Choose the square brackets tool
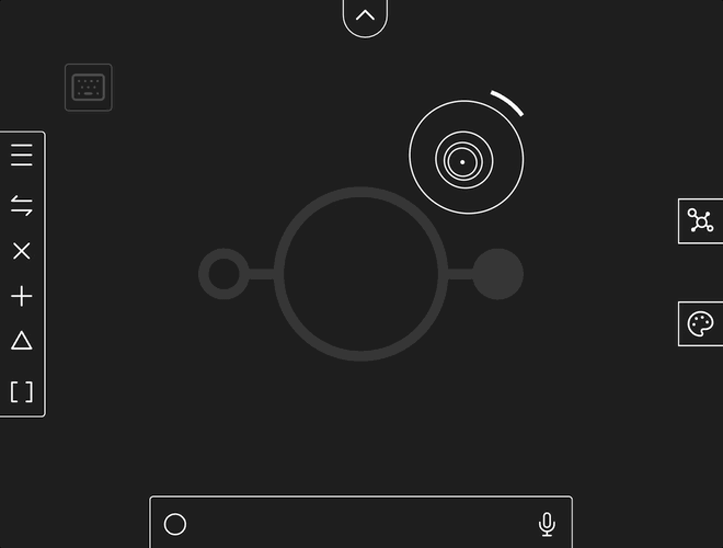The width and height of the screenshot is (723, 548). click(x=22, y=392)
